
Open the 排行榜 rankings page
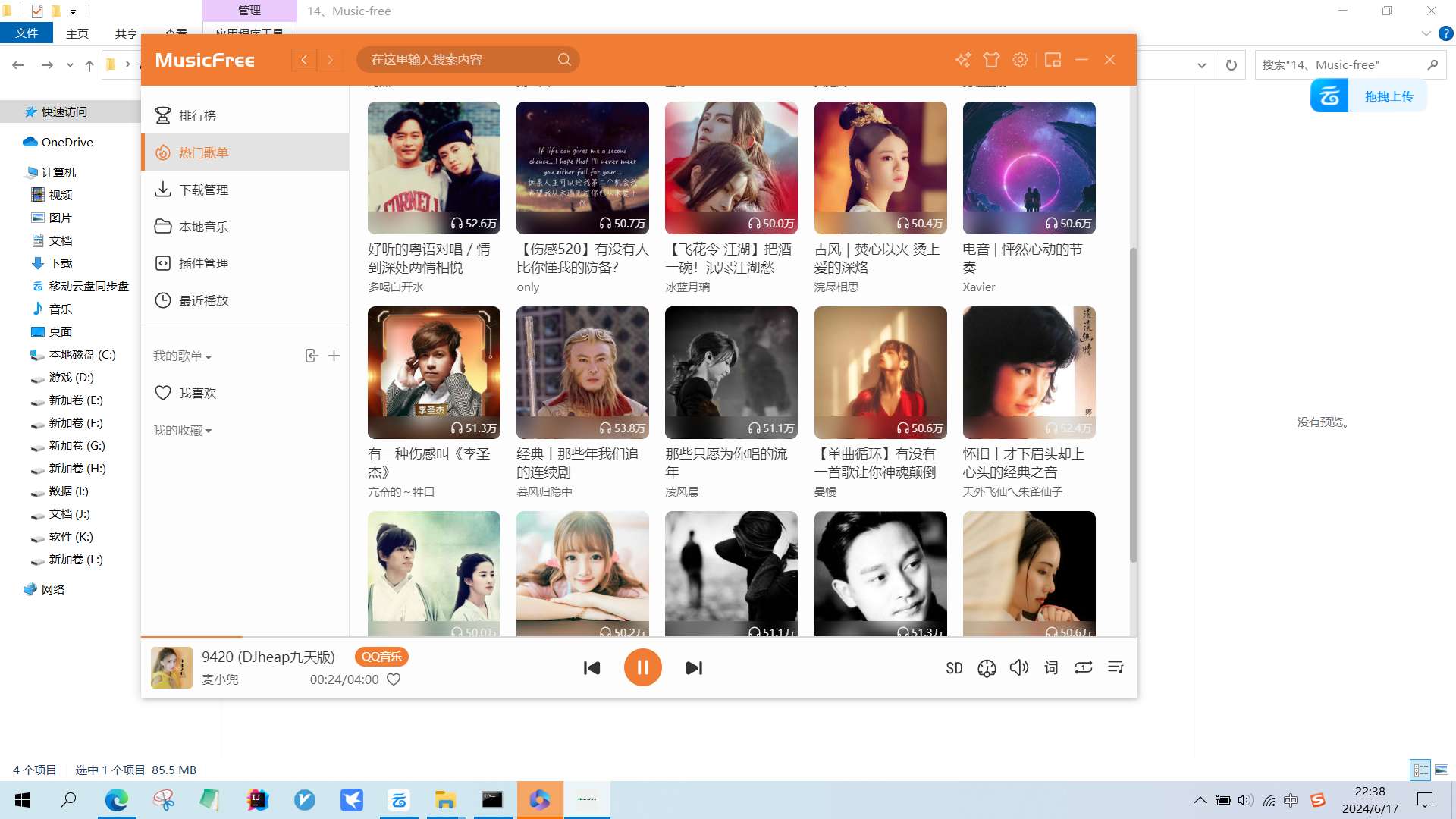tap(197, 115)
